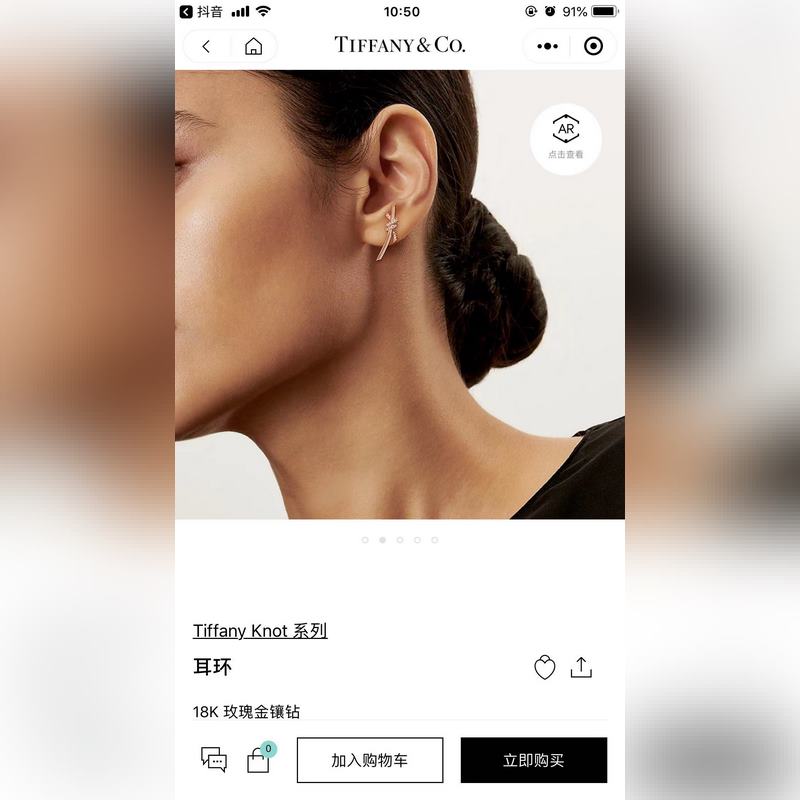800x800 pixels.
Task: Open the AR try-on view
Action: [x=566, y=139]
